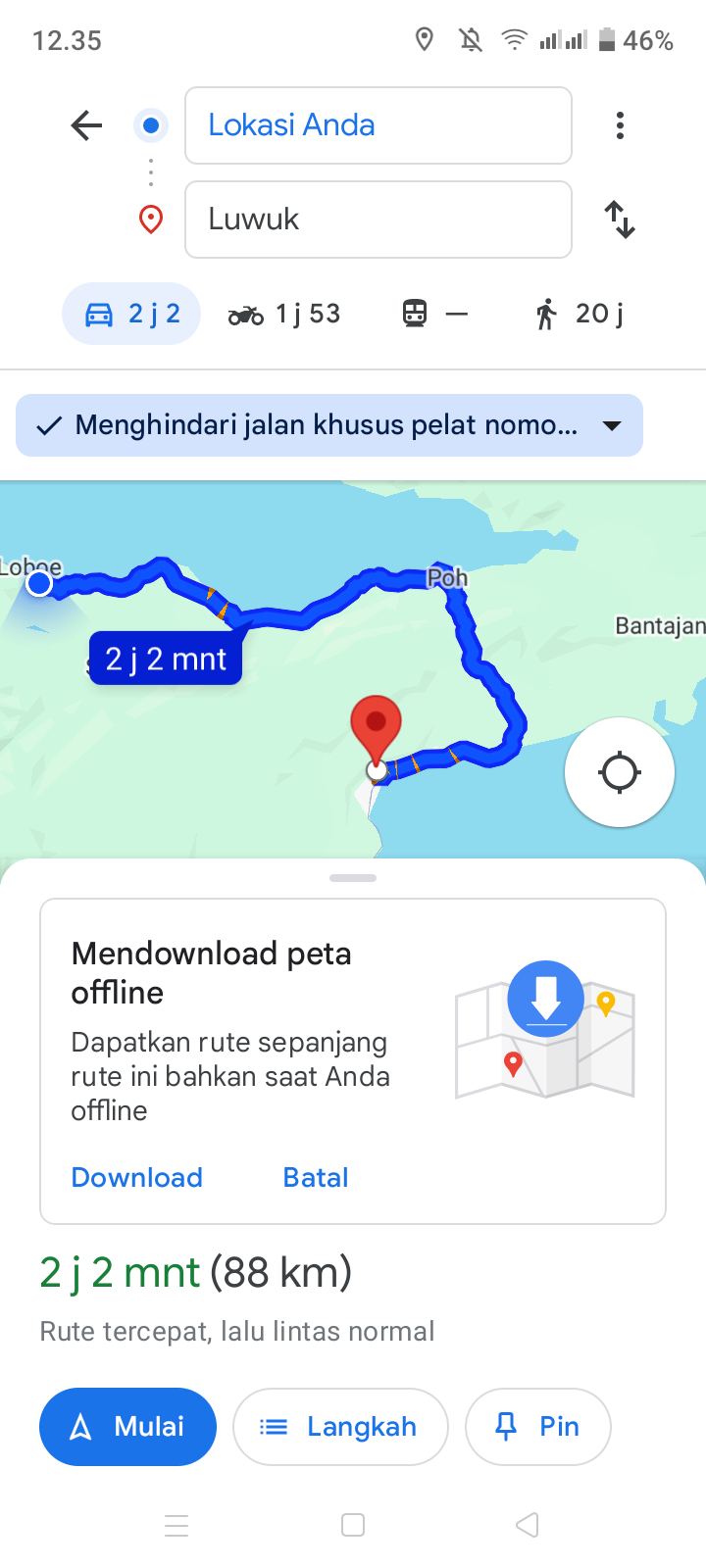
Task: Center the map on my location
Action: point(620,772)
